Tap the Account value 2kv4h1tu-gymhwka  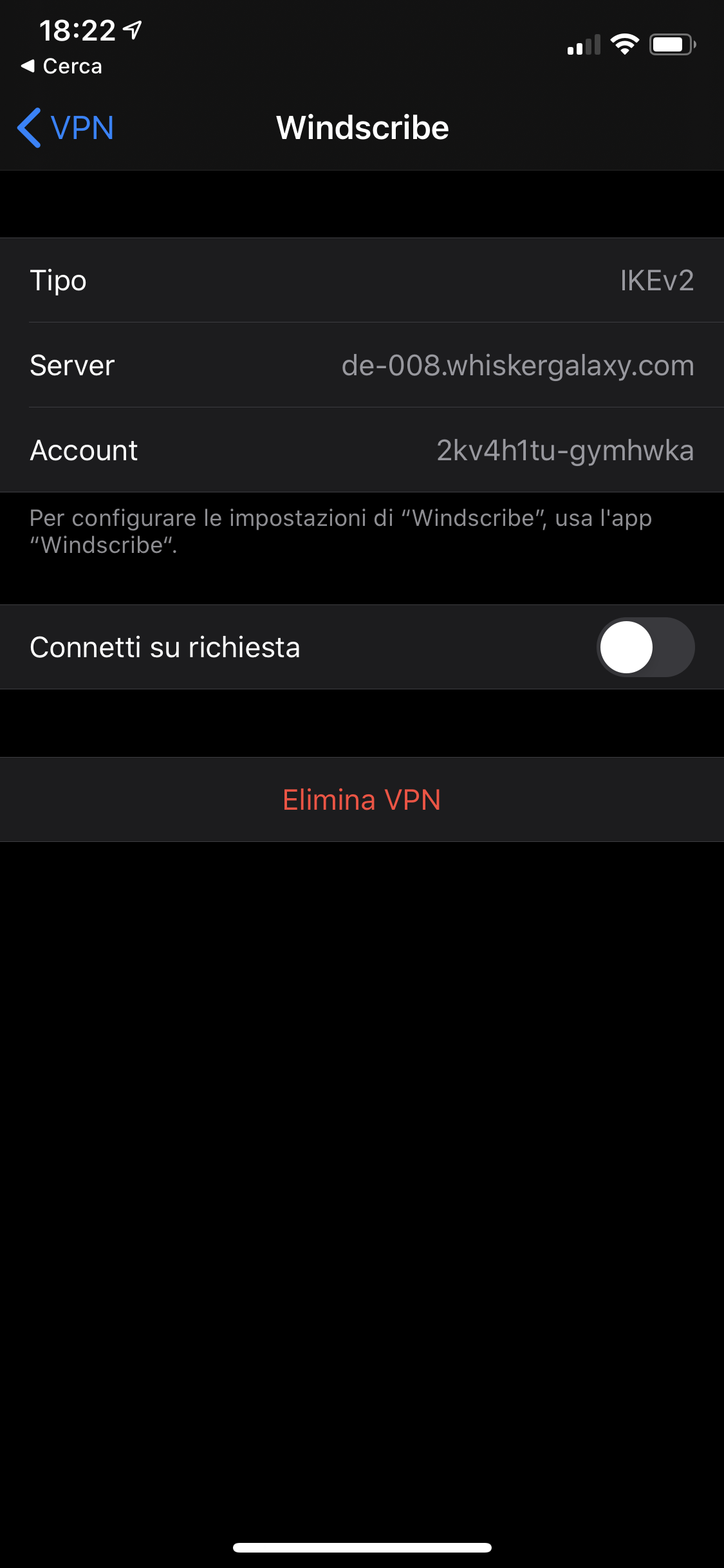pos(564,450)
